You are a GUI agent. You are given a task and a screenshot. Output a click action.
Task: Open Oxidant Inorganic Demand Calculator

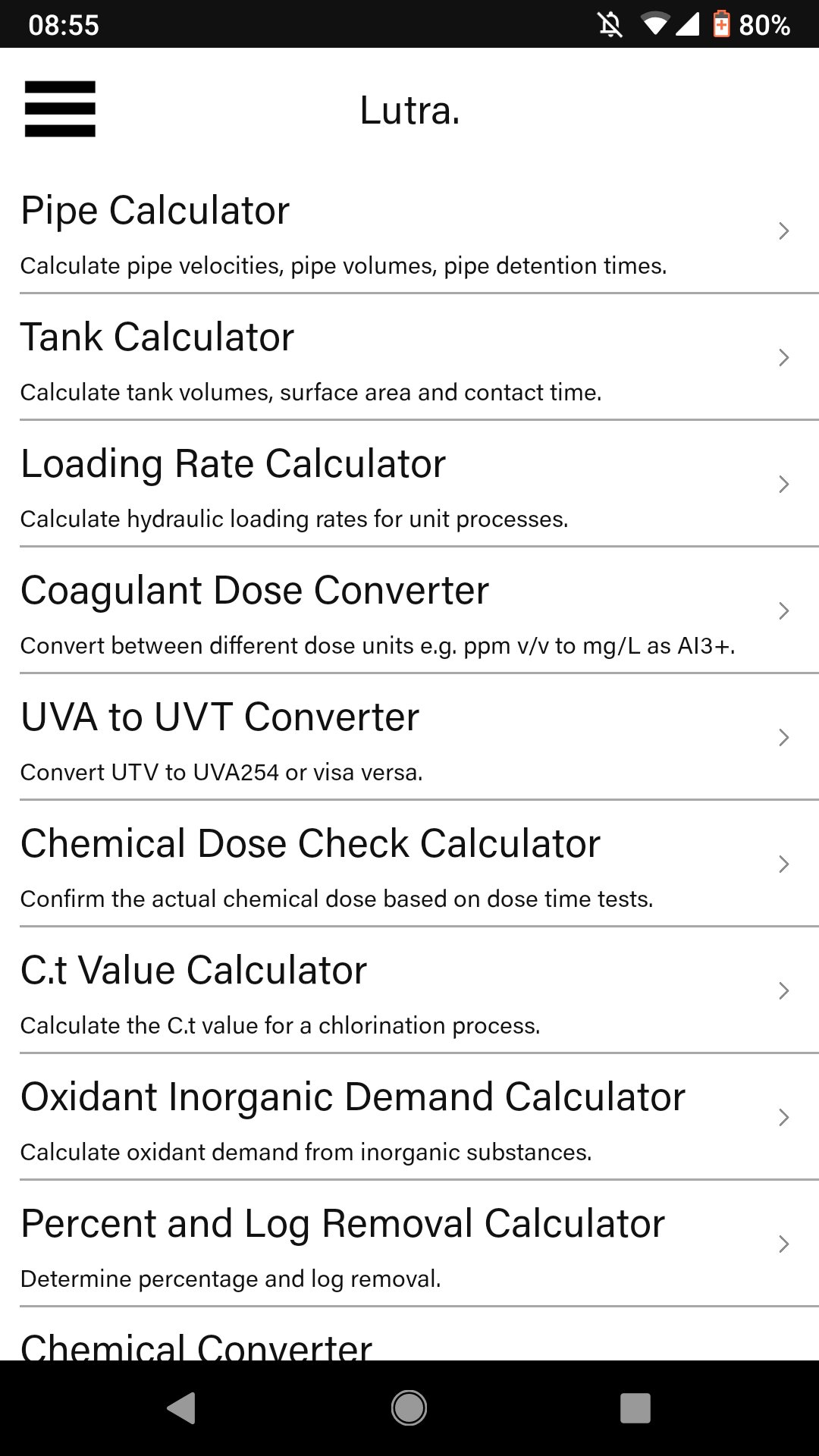point(409,1118)
